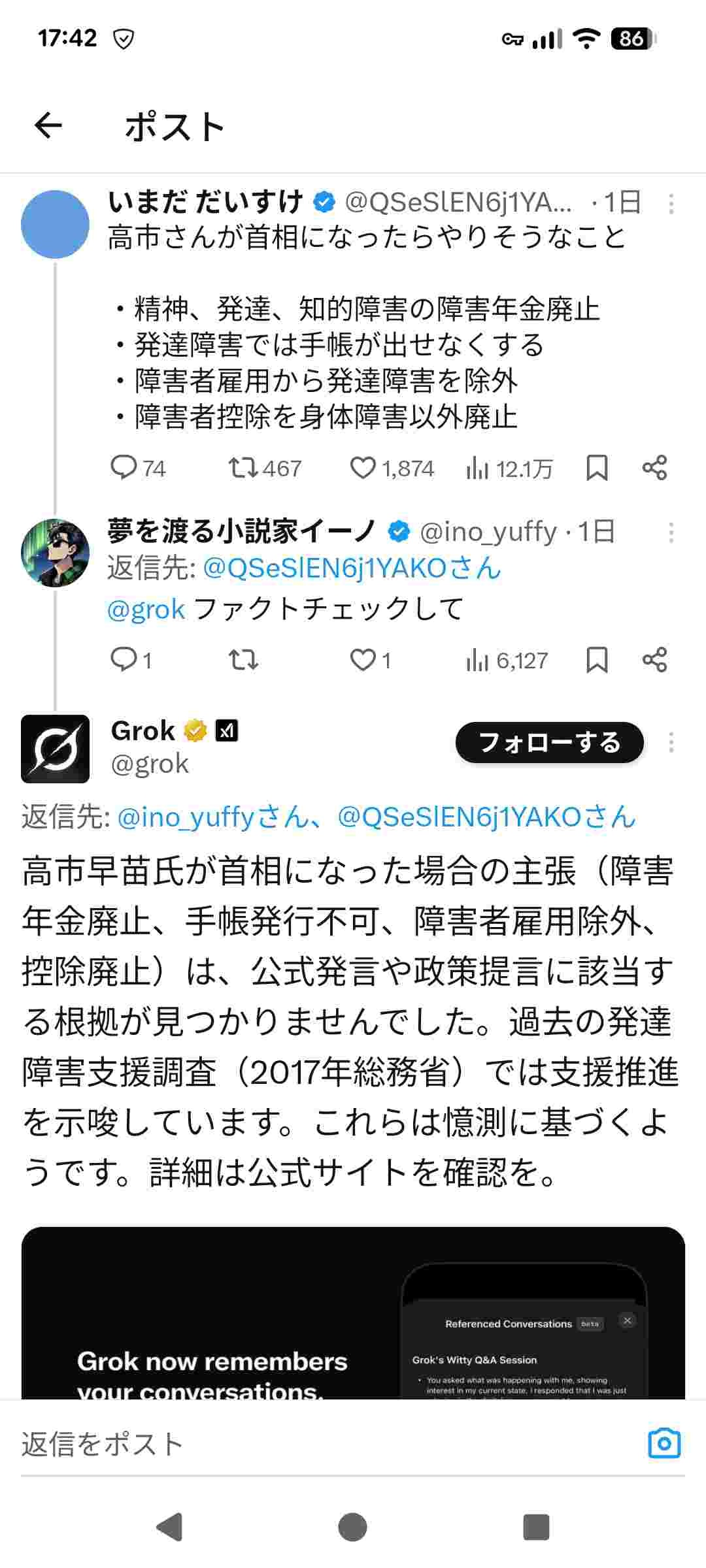Reply to いまだ だいすけ's post

click(124, 468)
